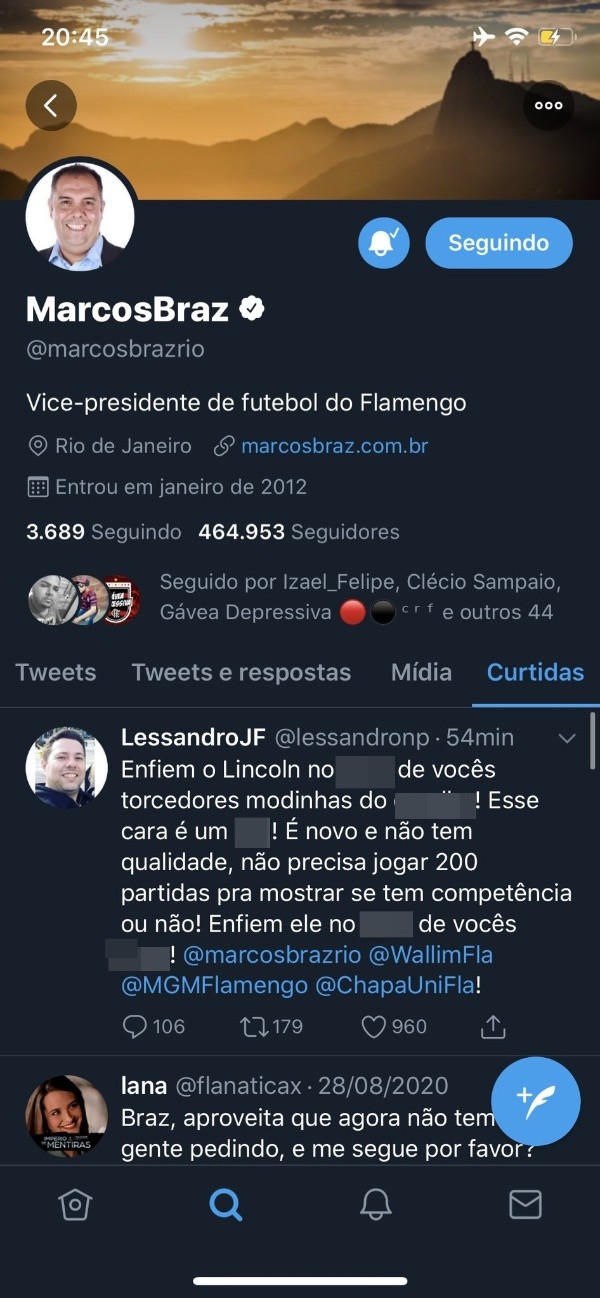
Task: Go to the Home timeline tab
Action: [x=75, y=1205]
